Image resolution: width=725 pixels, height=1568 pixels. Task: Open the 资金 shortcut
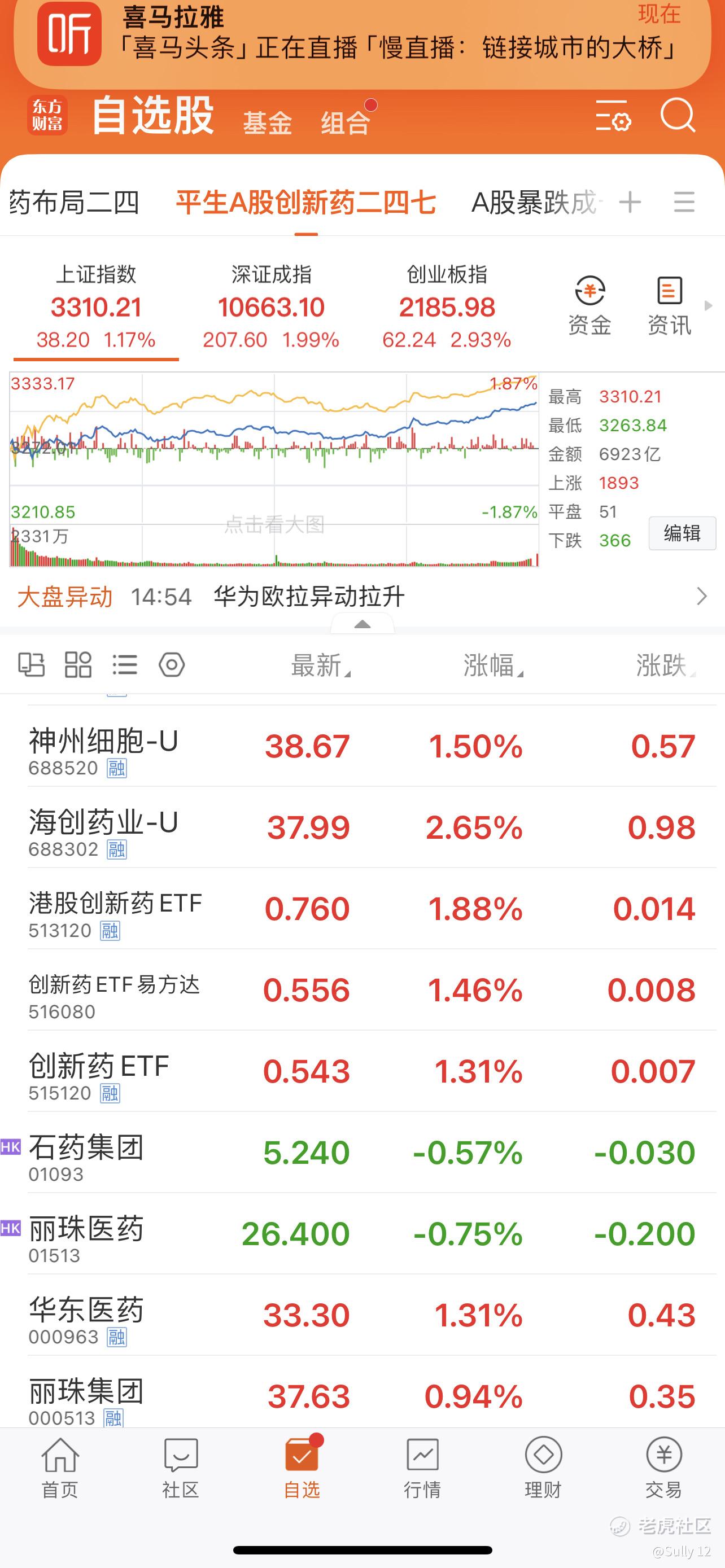[x=589, y=305]
